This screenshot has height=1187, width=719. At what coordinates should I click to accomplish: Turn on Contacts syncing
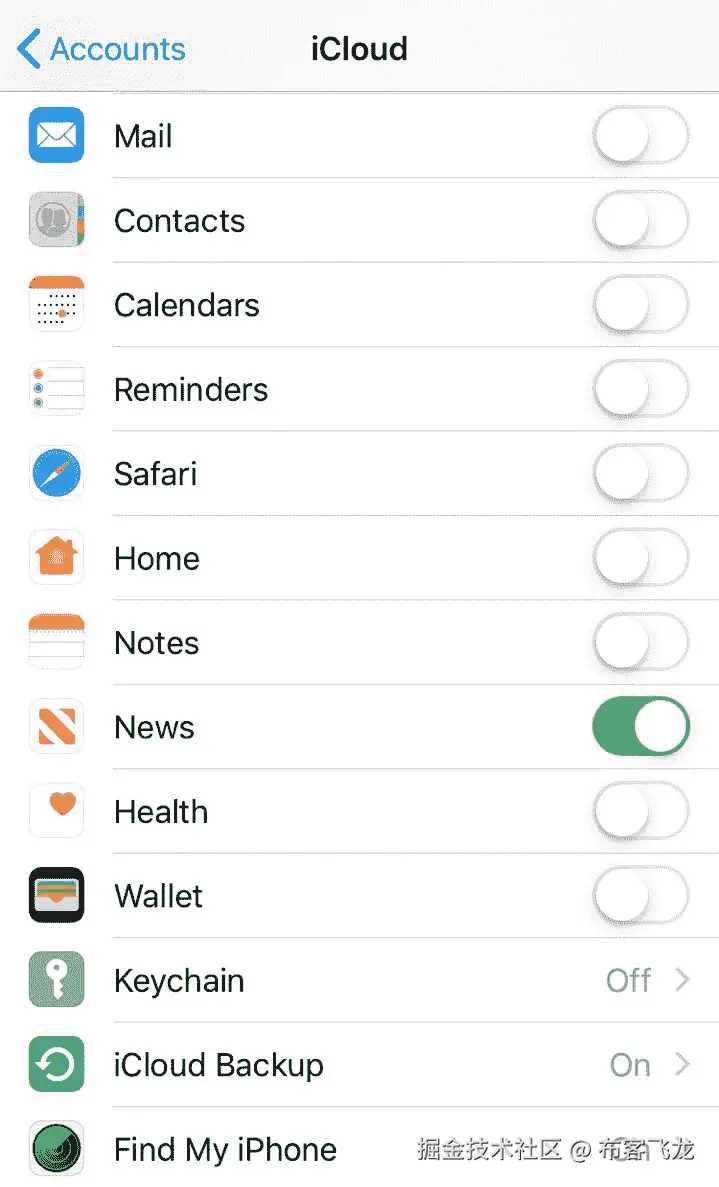tap(640, 220)
